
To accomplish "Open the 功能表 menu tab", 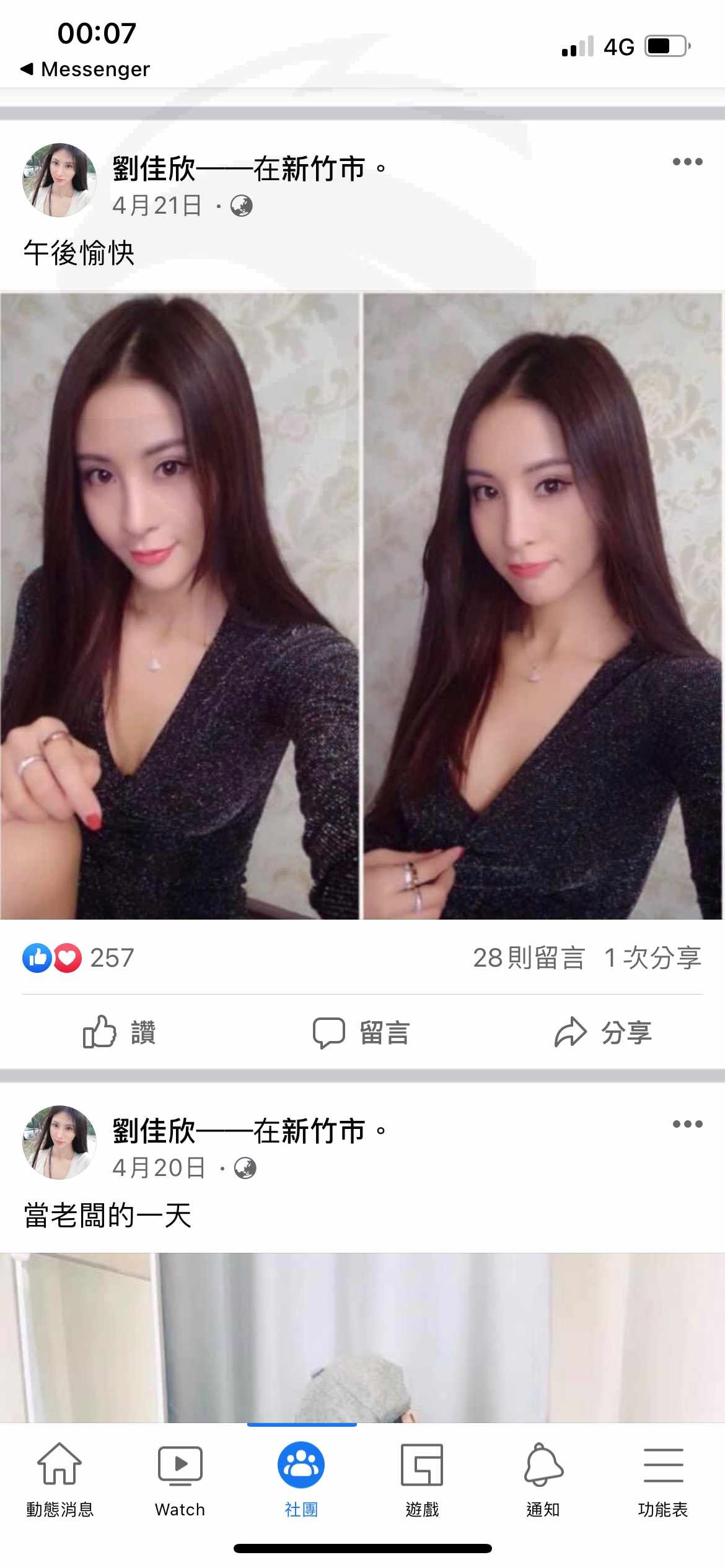I will tap(663, 1479).
